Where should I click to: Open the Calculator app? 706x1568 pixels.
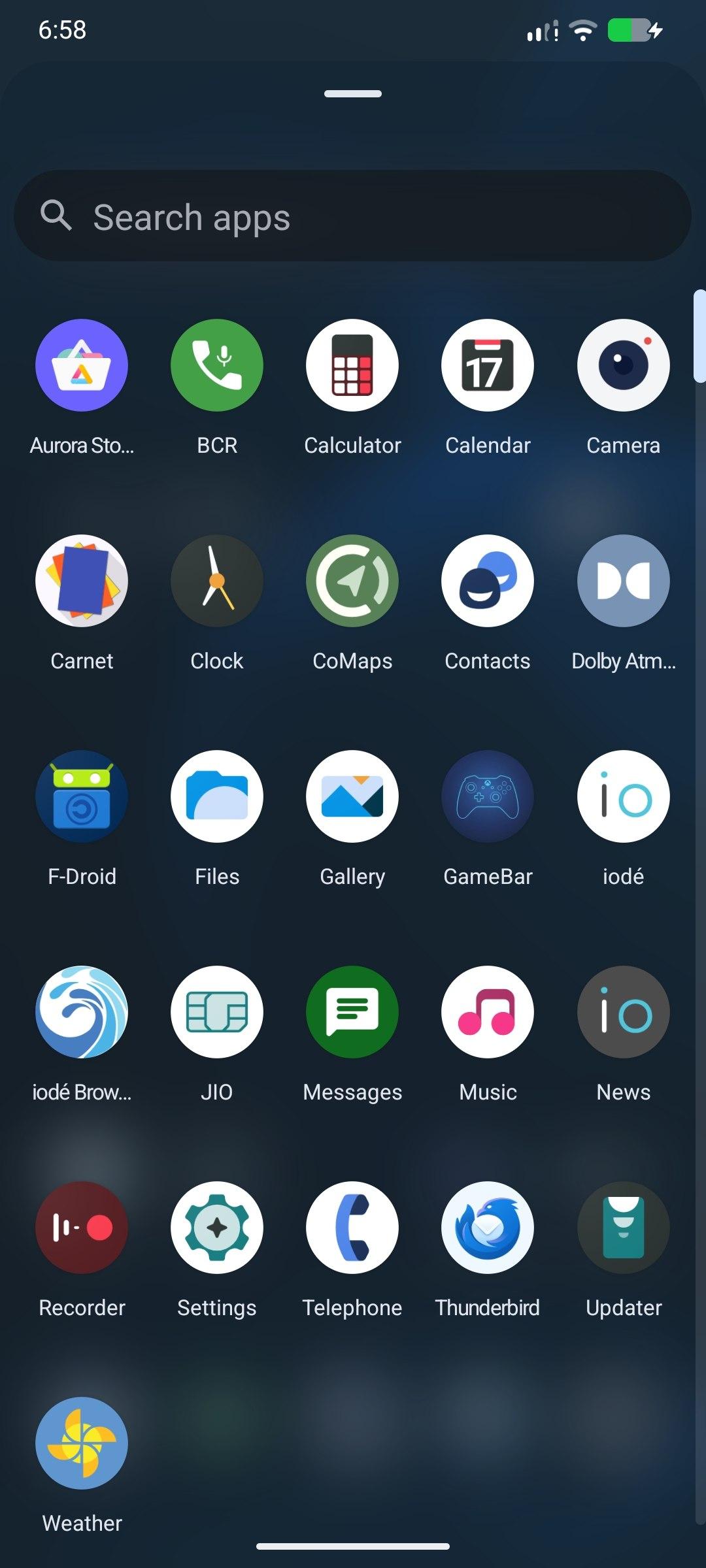click(352, 366)
